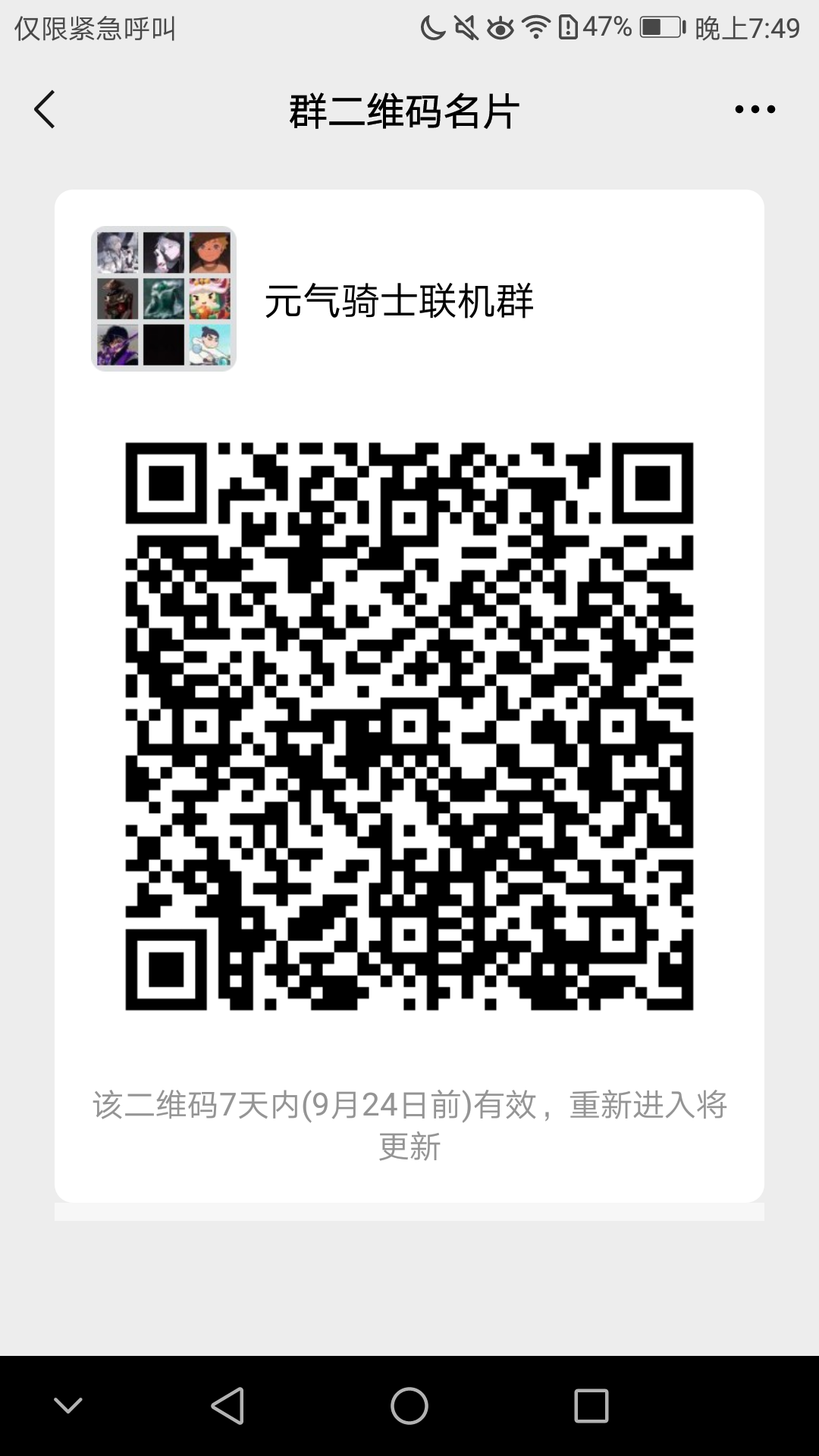Tap the group avatar grid thumbnail
819x1456 pixels.
[x=165, y=300]
